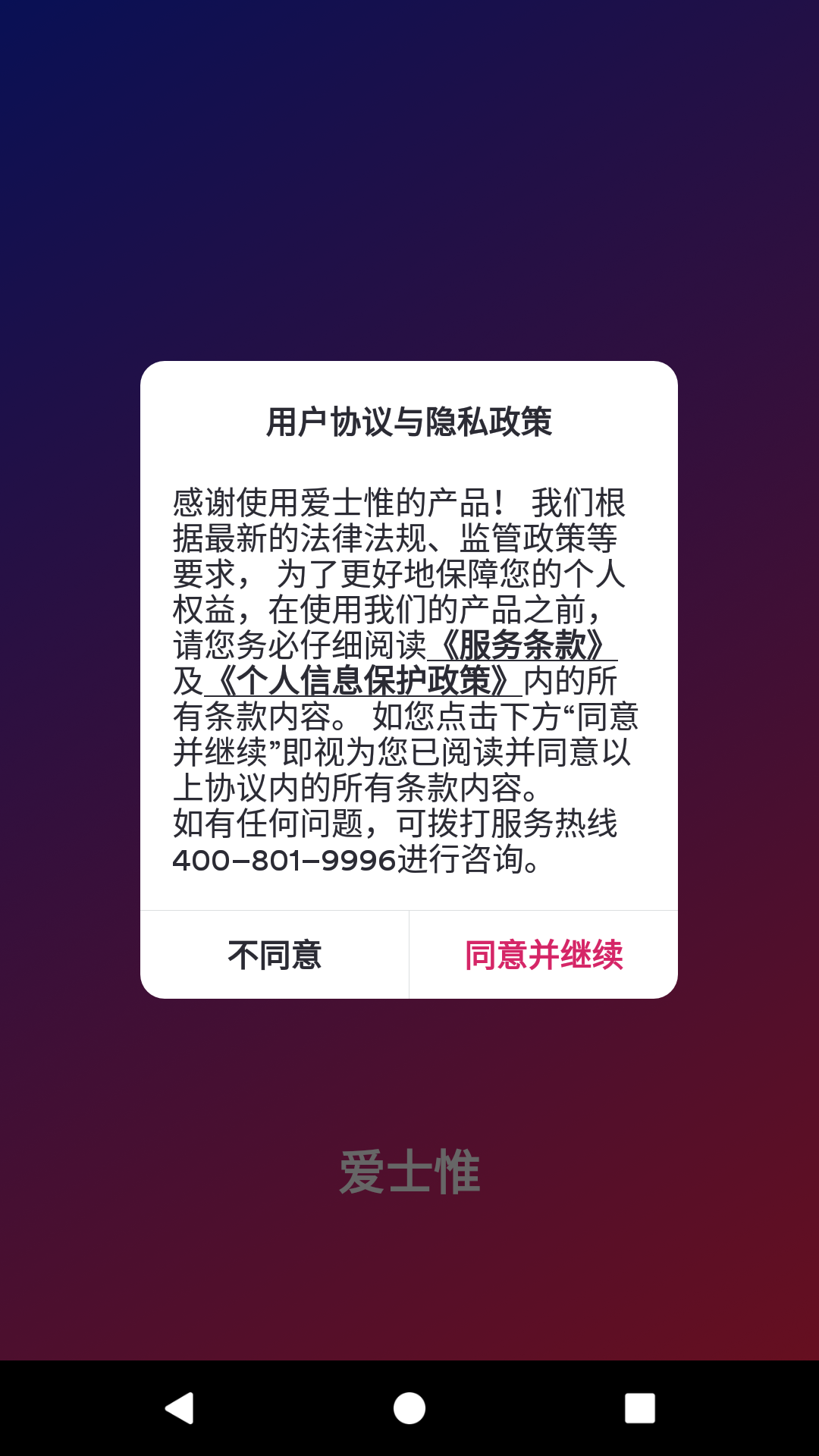Decline with the 不同意 button
819x1456 pixels.
coord(275,955)
